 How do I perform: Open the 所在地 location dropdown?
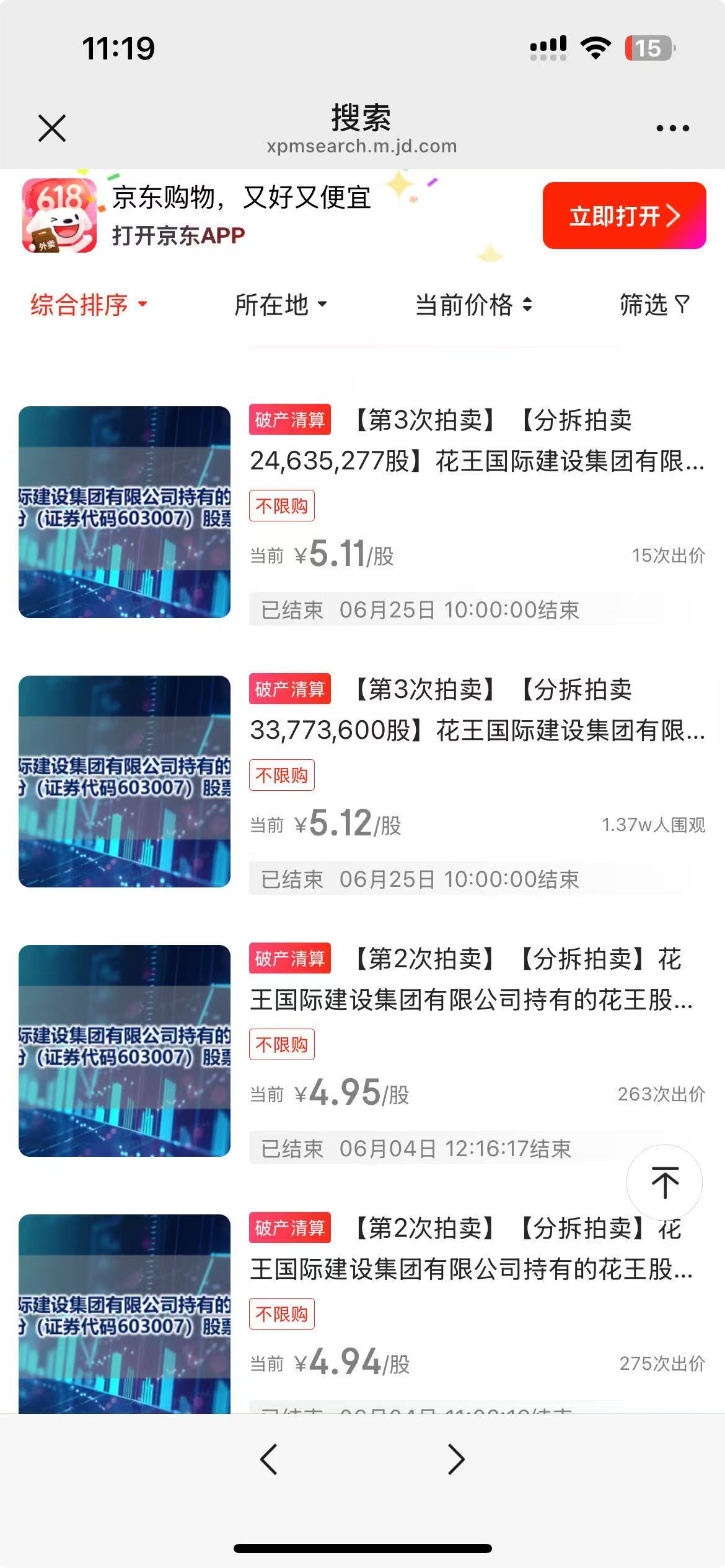pyautogui.click(x=280, y=305)
